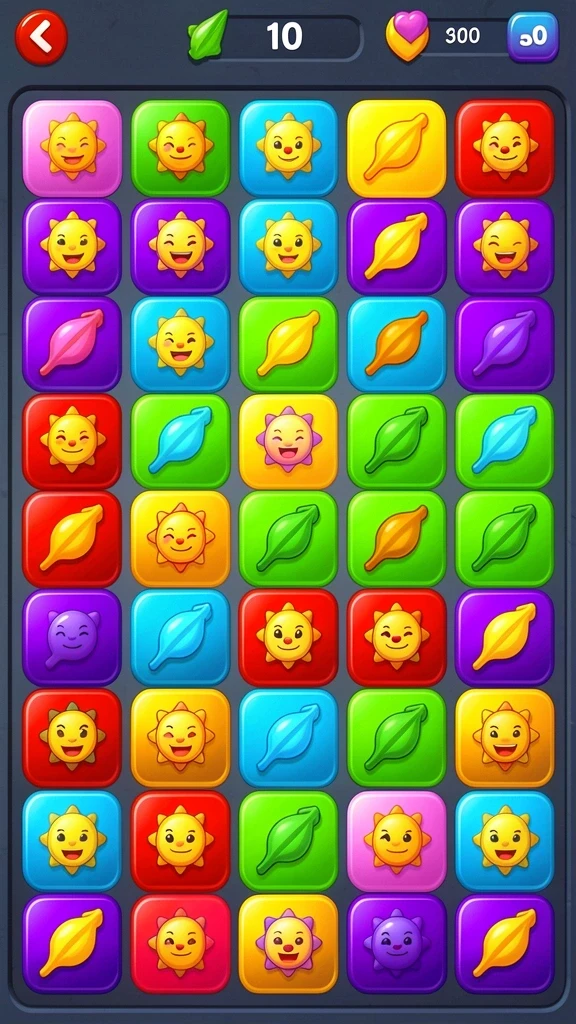
Task: Tap the green tile with a yellow leaf
Action: click(x=288, y=344)
